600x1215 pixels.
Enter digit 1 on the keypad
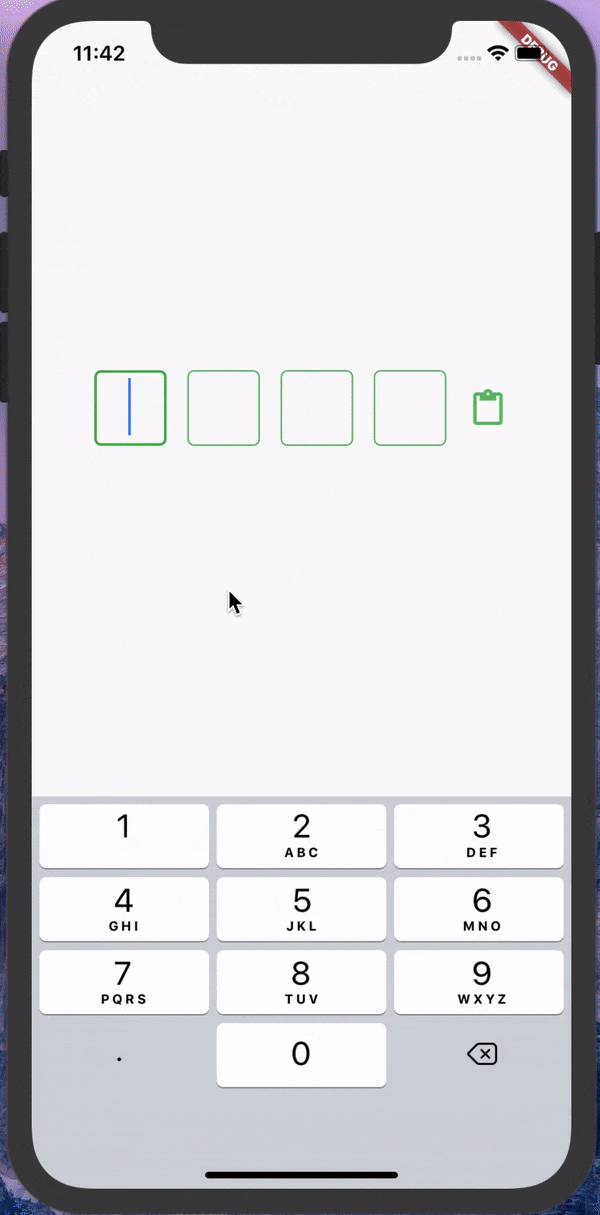pyautogui.click(x=124, y=836)
